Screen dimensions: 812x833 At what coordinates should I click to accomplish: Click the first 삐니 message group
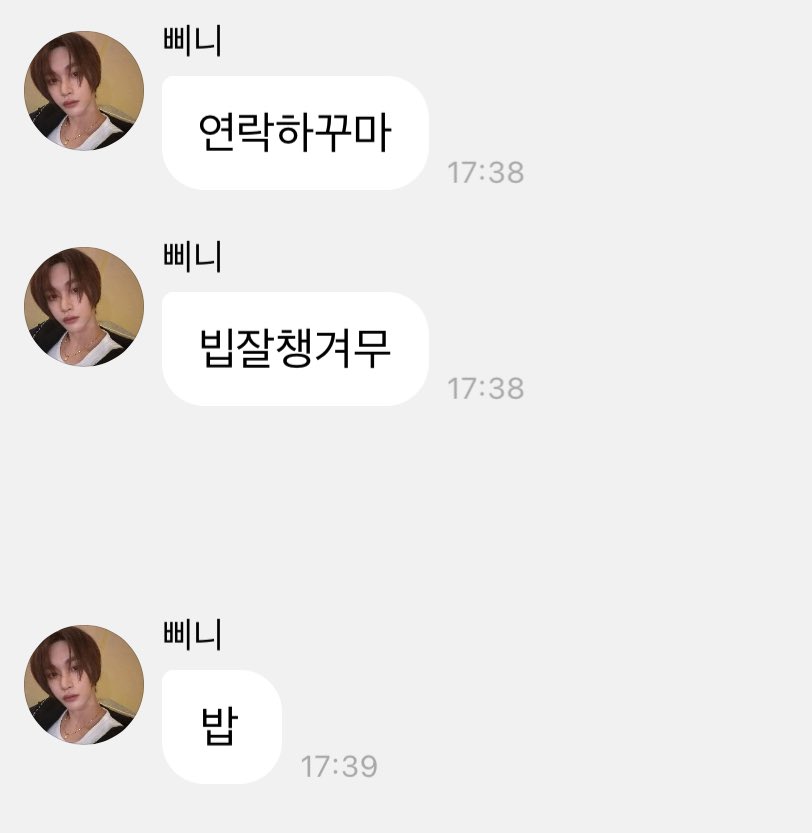[294, 131]
